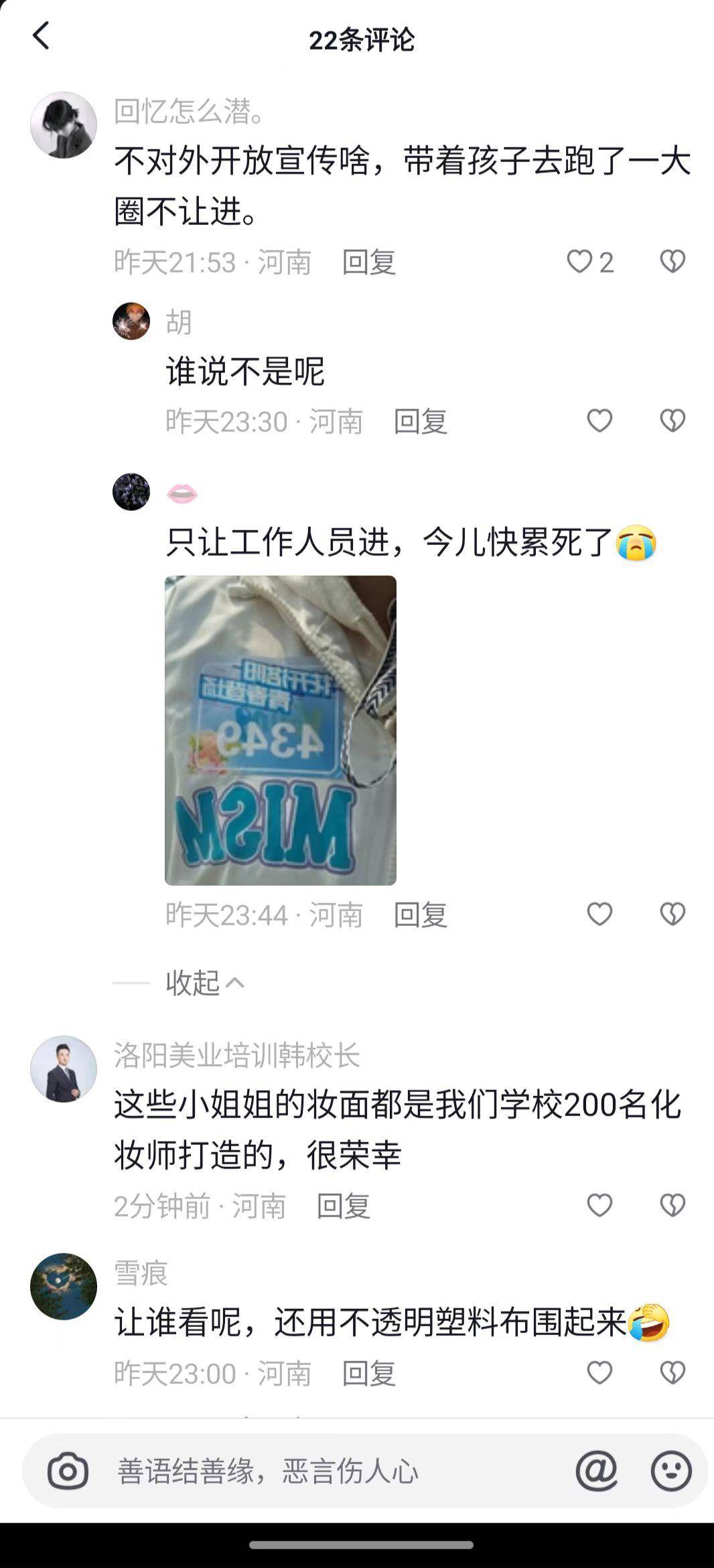
Task: Reply to 回忆怎么潜。's comment
Action: pos(368,262)
